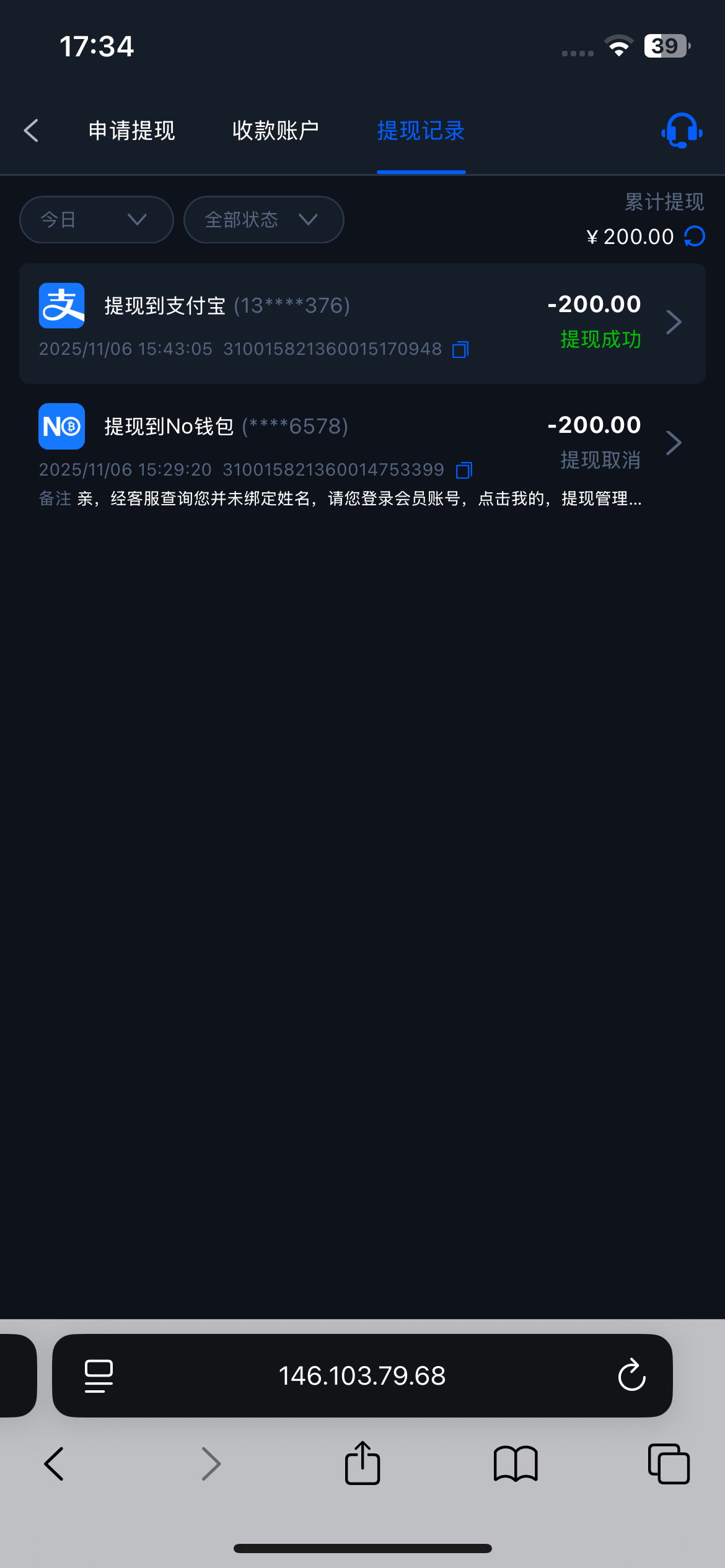Open the 提现到No钱包 withdrawal record
Screen dimensions: 725x1568
click(x=362, y=443)
